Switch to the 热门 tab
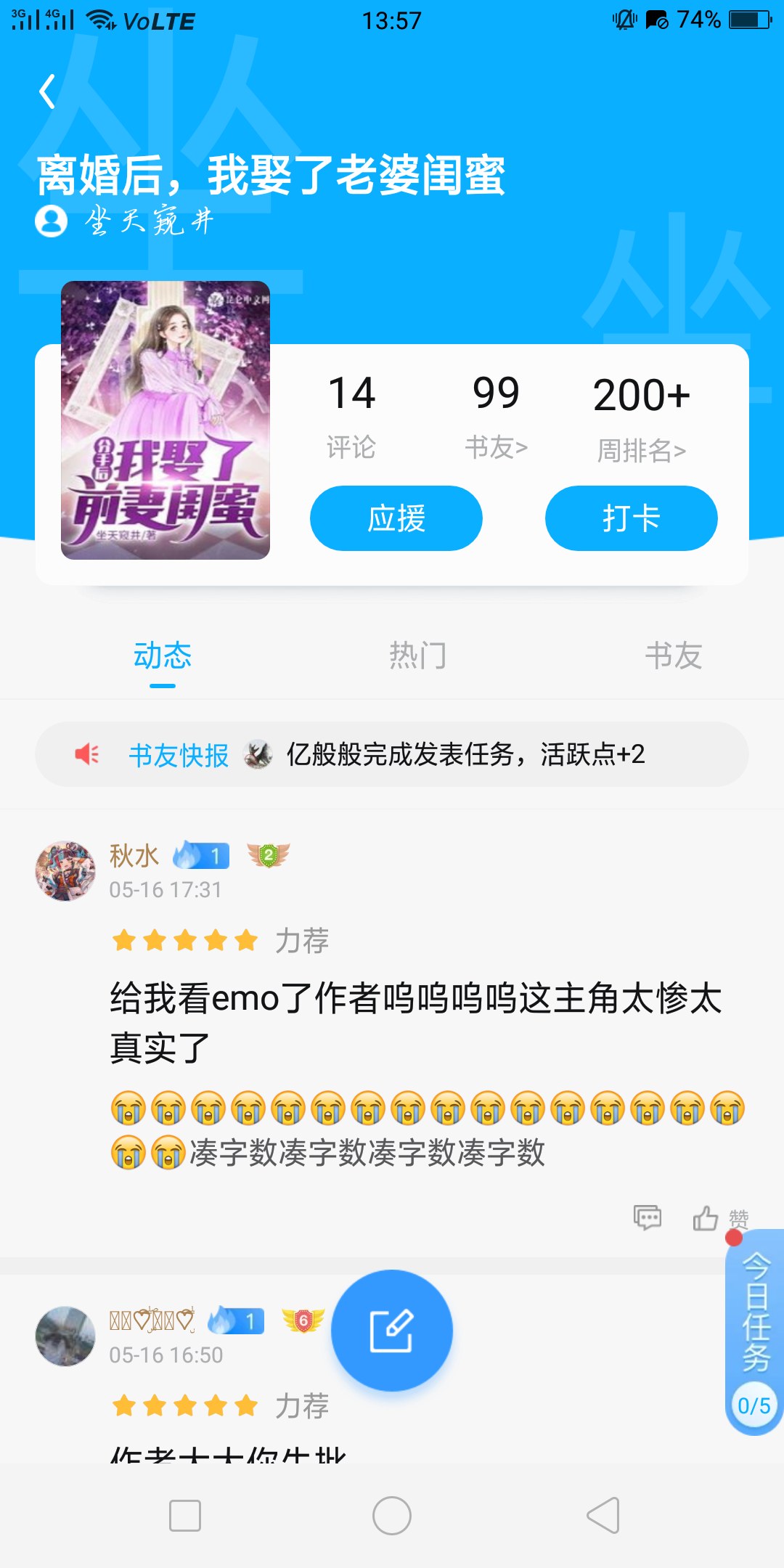The width and height of the screenshot is (784, 1568). (417, 656)
